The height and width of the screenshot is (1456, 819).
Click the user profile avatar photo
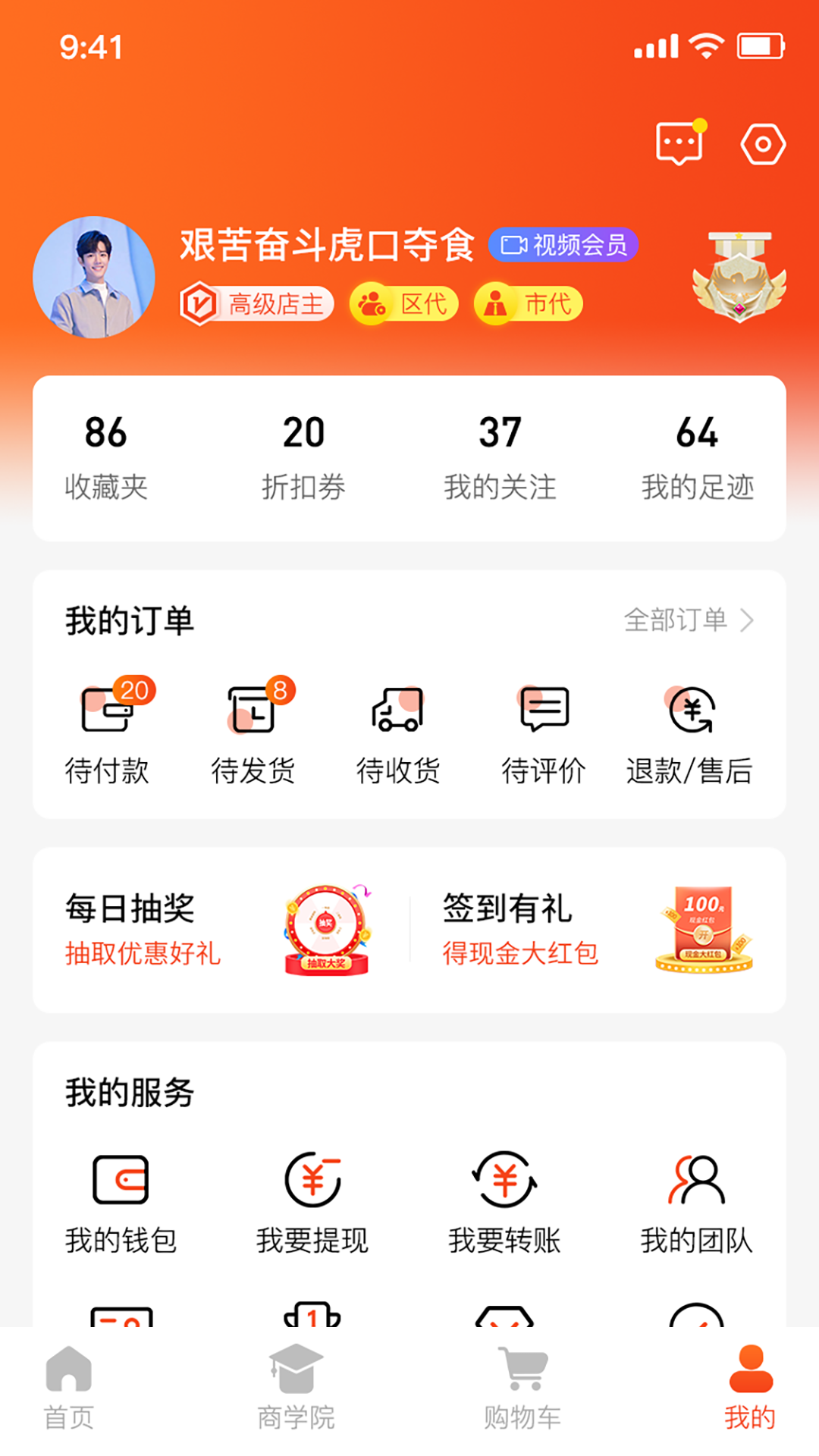click(x=94, y=277)
